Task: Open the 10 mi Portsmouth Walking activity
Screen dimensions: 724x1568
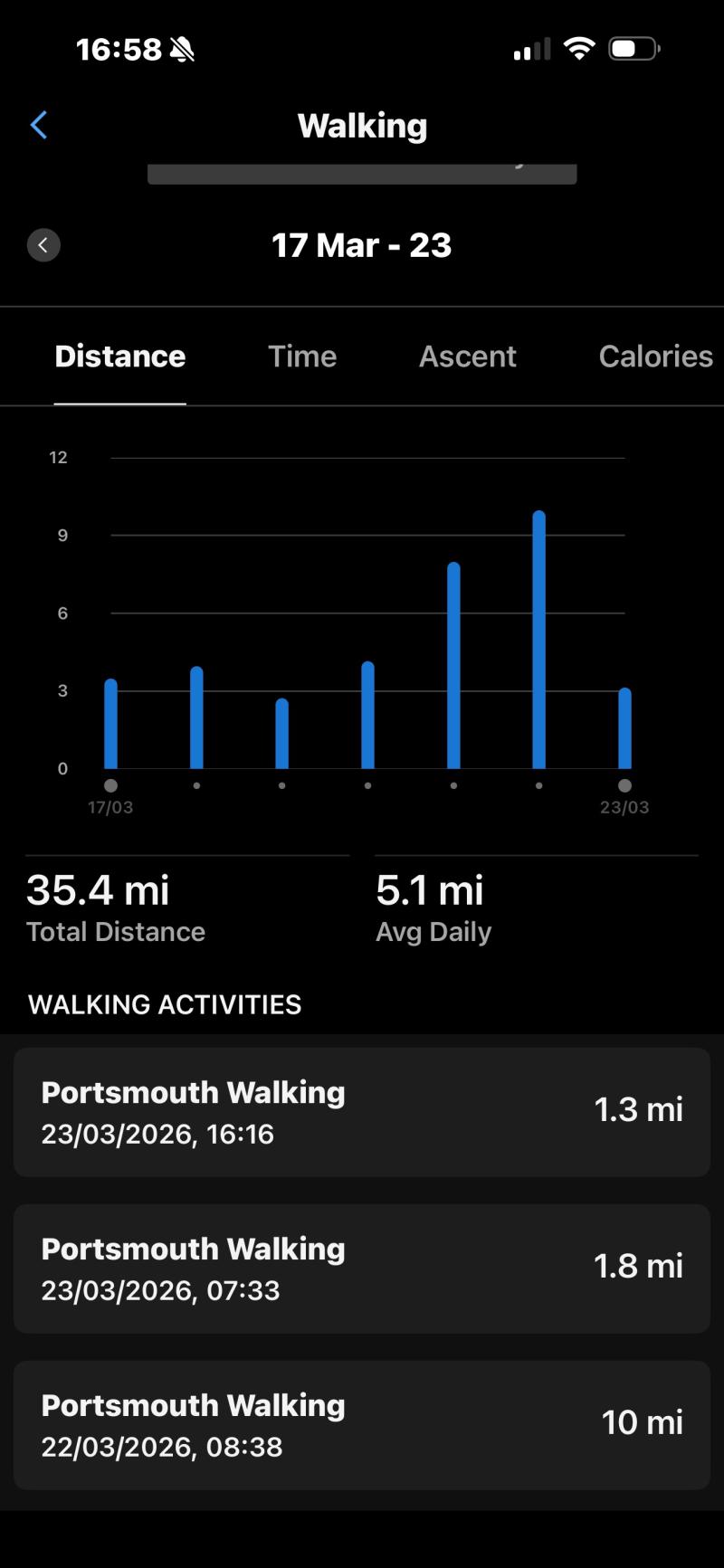Action: pyautogui.click(x=362, y=1425)
